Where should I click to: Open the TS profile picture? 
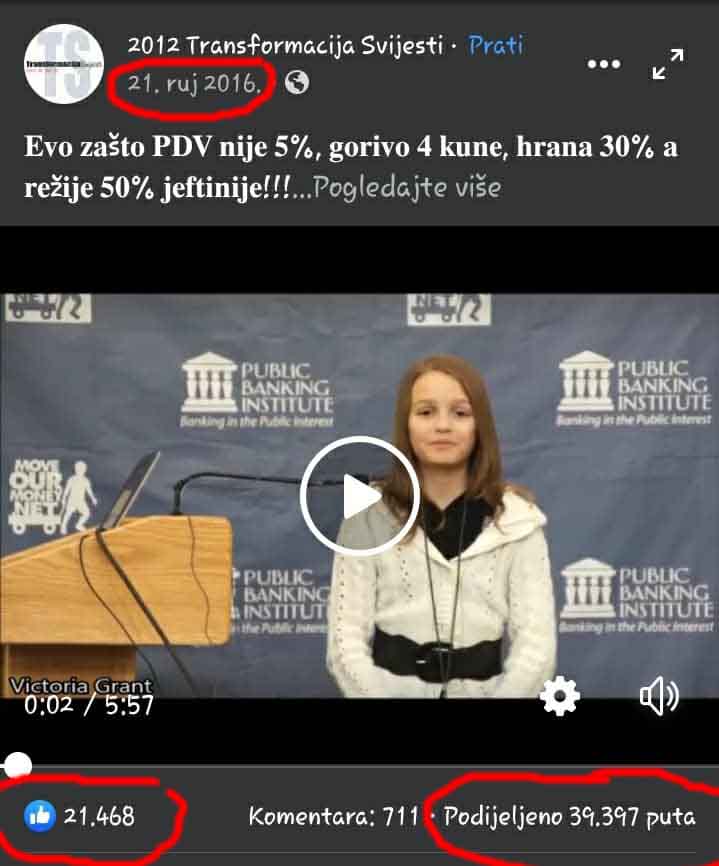(x=64, y=64)
